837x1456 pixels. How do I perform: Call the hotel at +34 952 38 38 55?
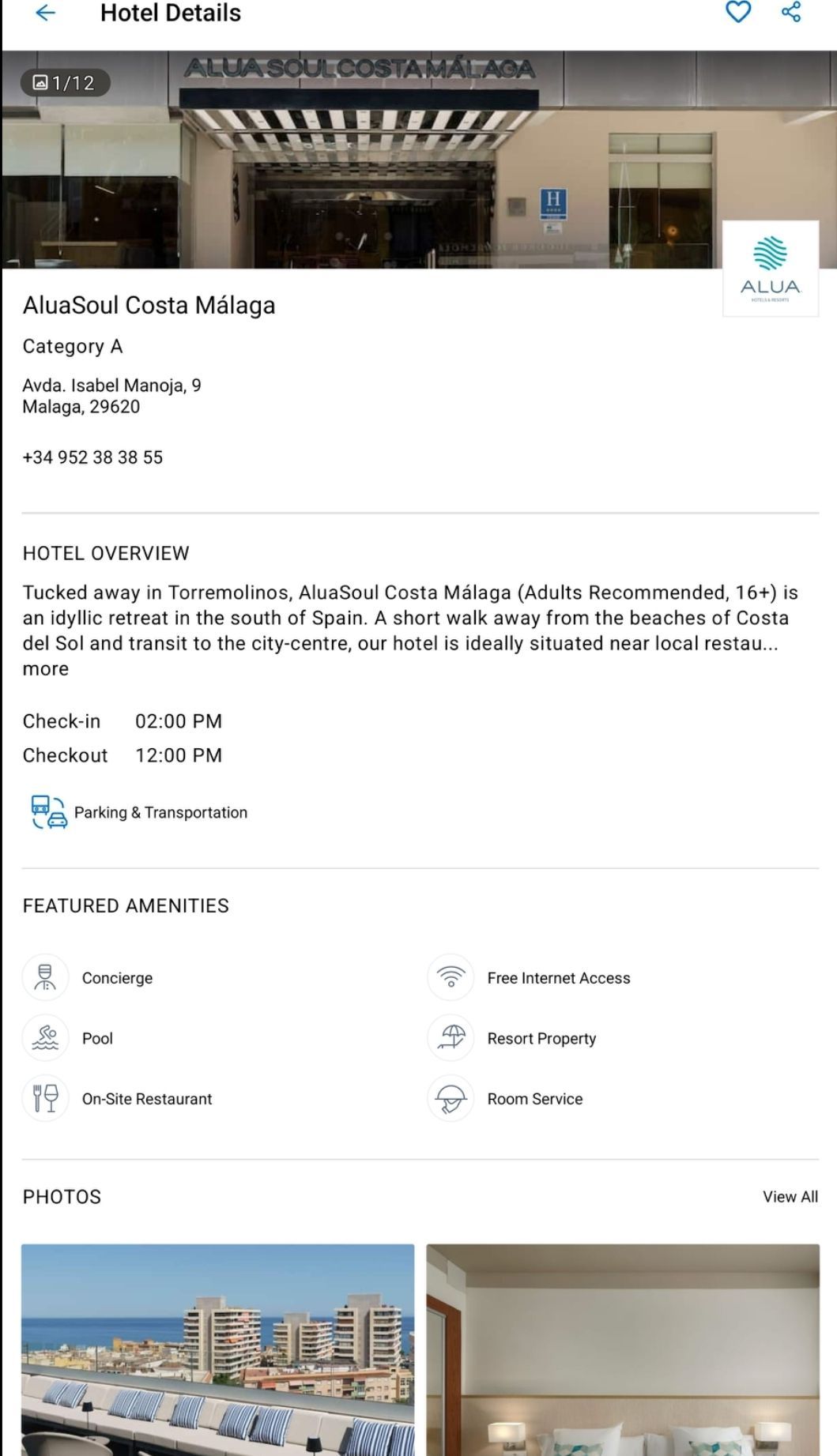pos(92,457)
